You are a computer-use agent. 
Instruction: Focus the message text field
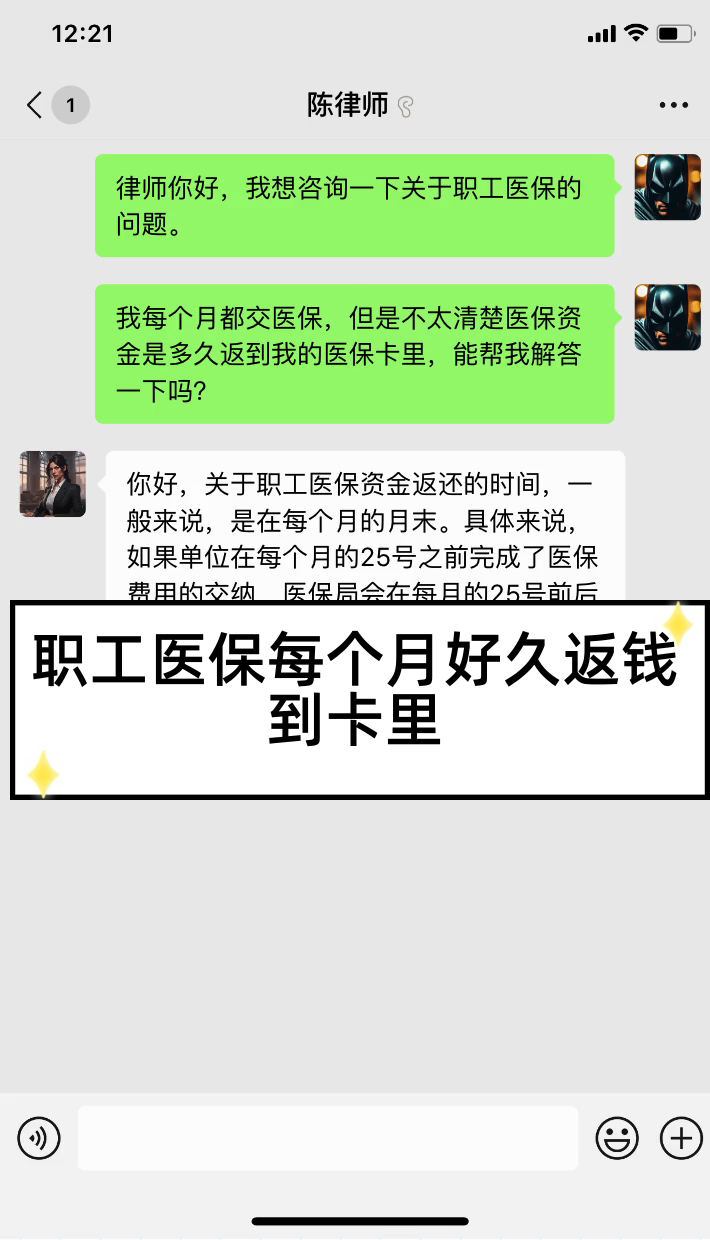tap(328, 1138)
